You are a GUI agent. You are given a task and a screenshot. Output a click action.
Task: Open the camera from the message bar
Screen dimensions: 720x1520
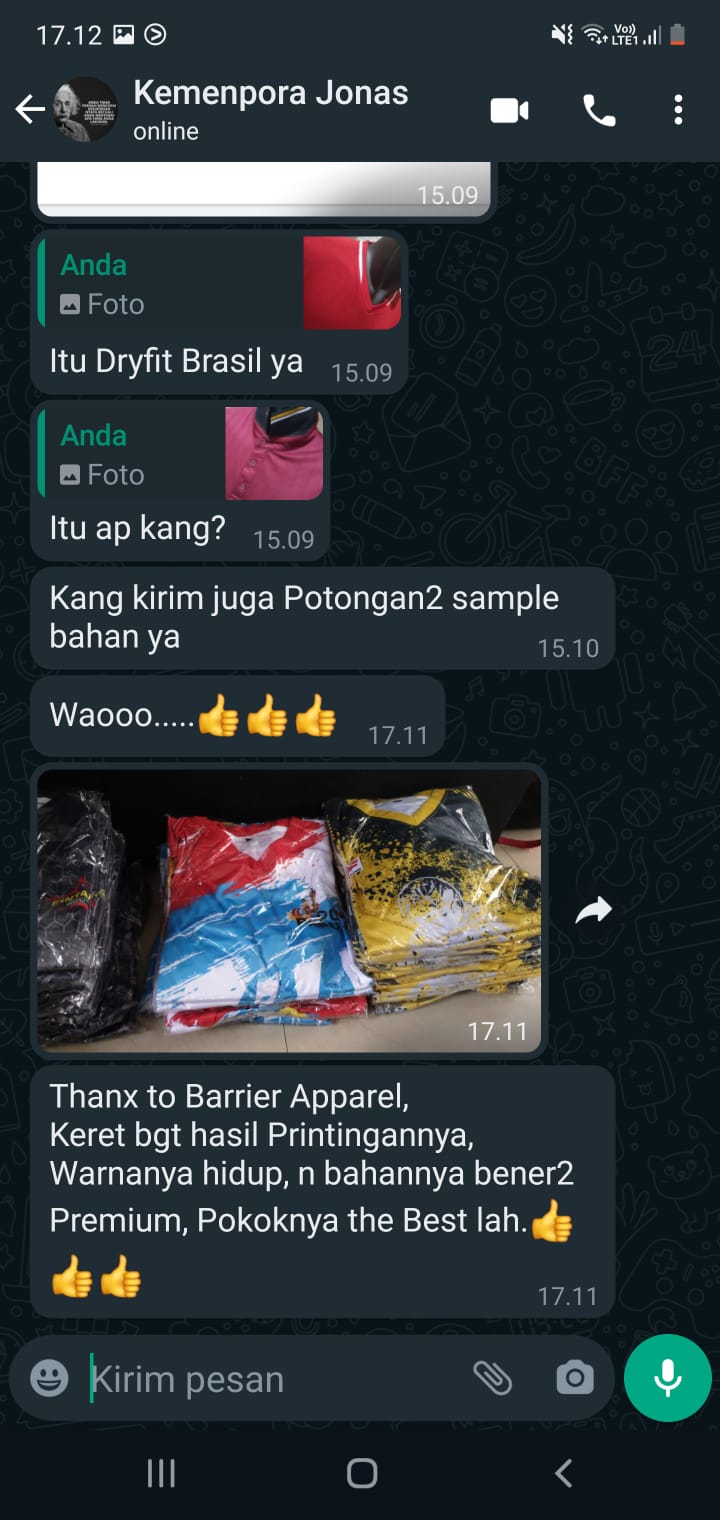click(x=575, y=1379)
